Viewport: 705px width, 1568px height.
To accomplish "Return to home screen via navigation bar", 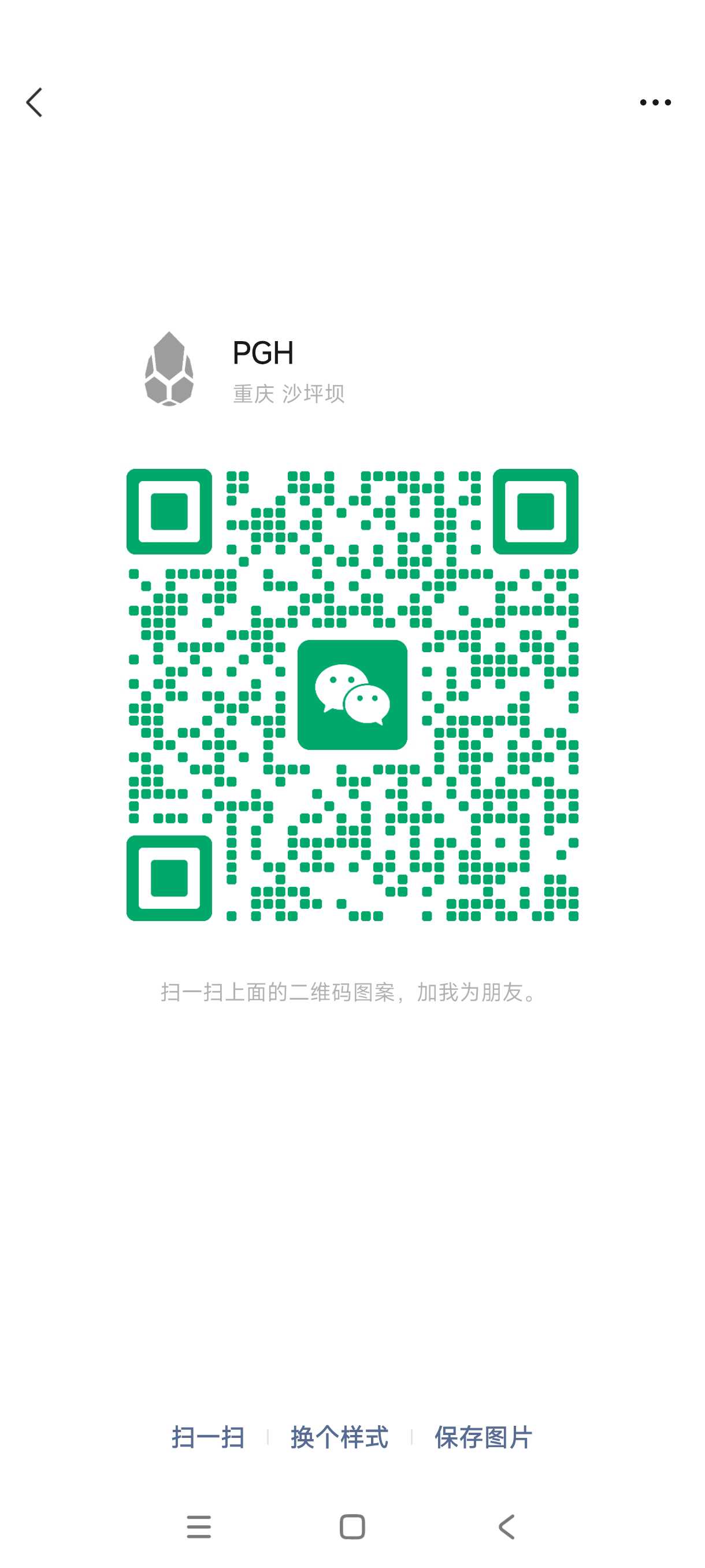I will click(x=352, y=1526).
